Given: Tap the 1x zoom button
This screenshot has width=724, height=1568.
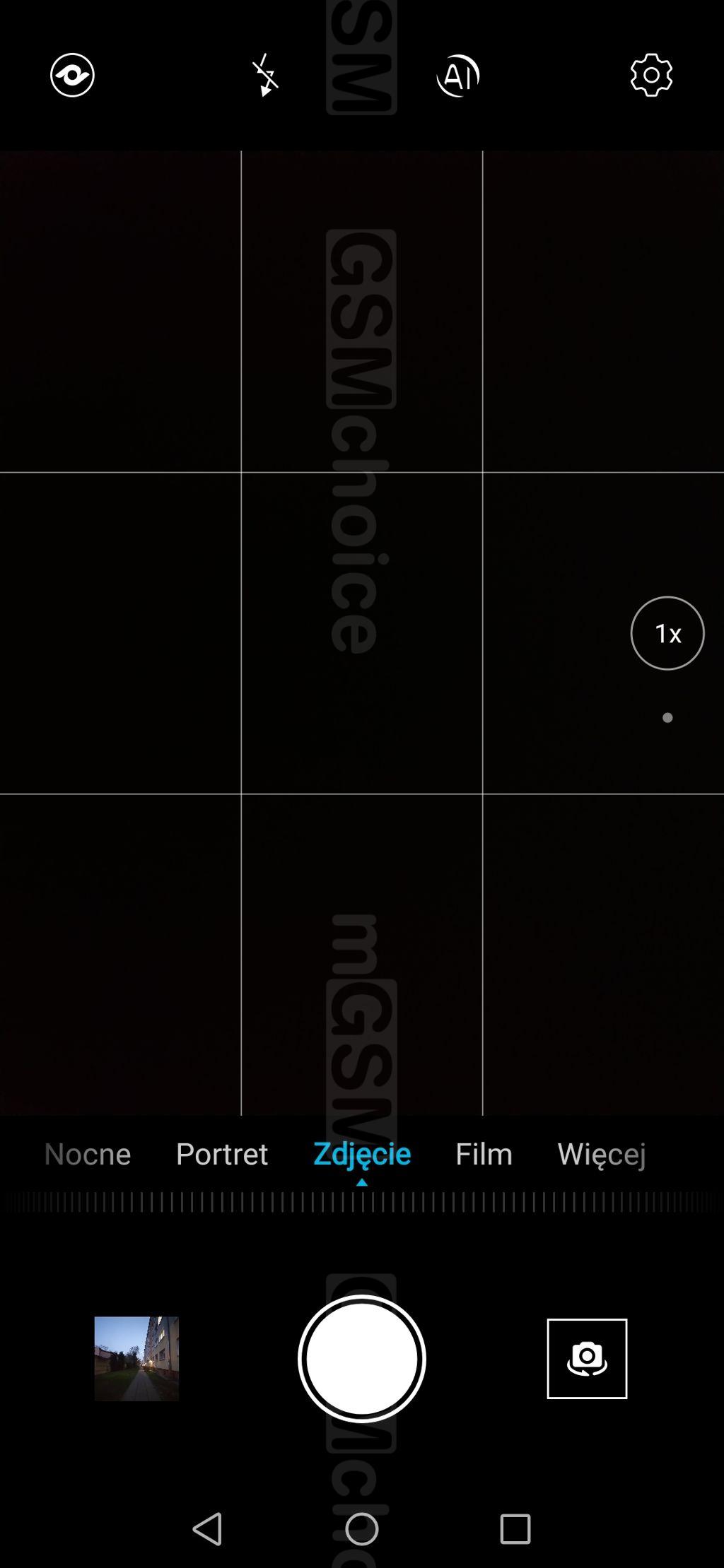Looking at the screenshot, I should [x=667, y=633].
